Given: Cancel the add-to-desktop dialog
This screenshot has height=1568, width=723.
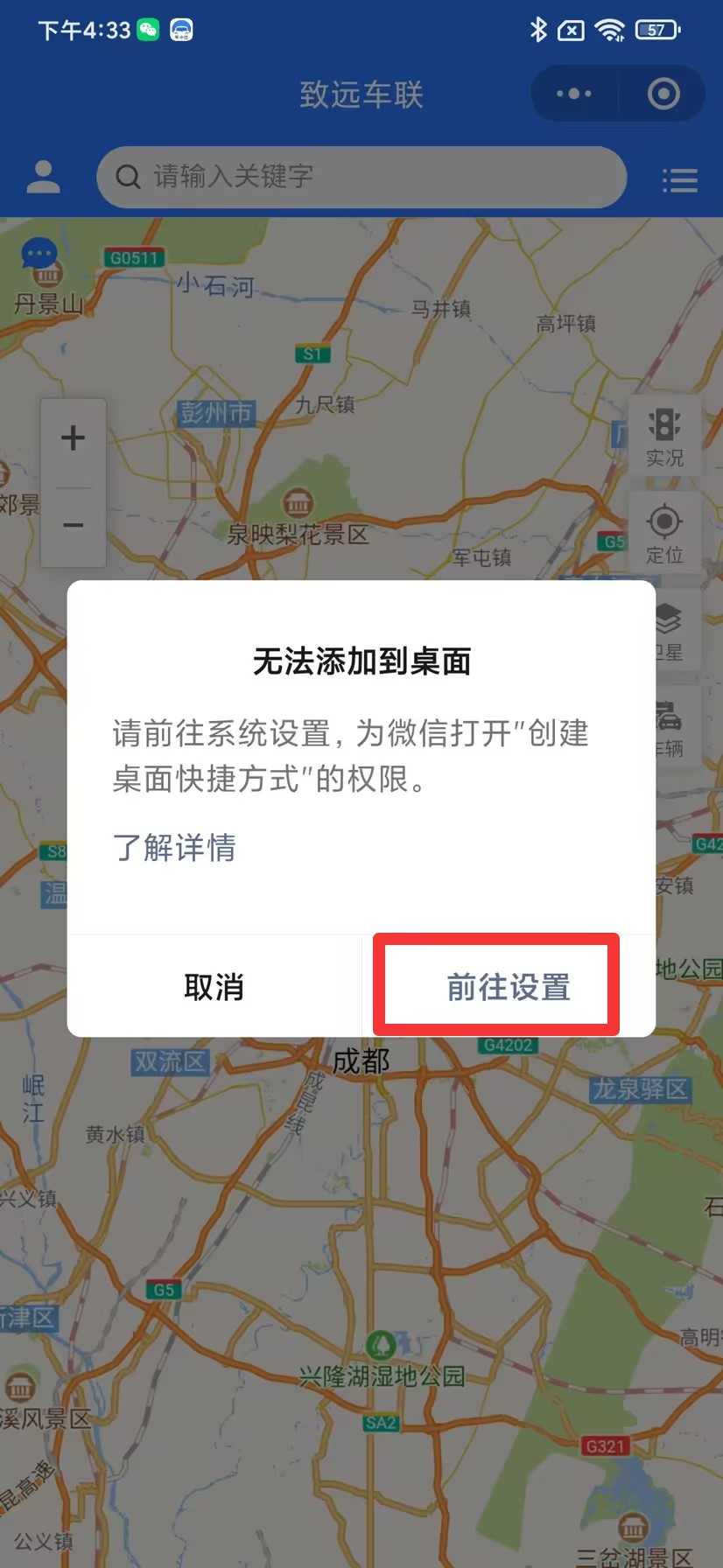Looking at the screenshot, I should point(214,987).
